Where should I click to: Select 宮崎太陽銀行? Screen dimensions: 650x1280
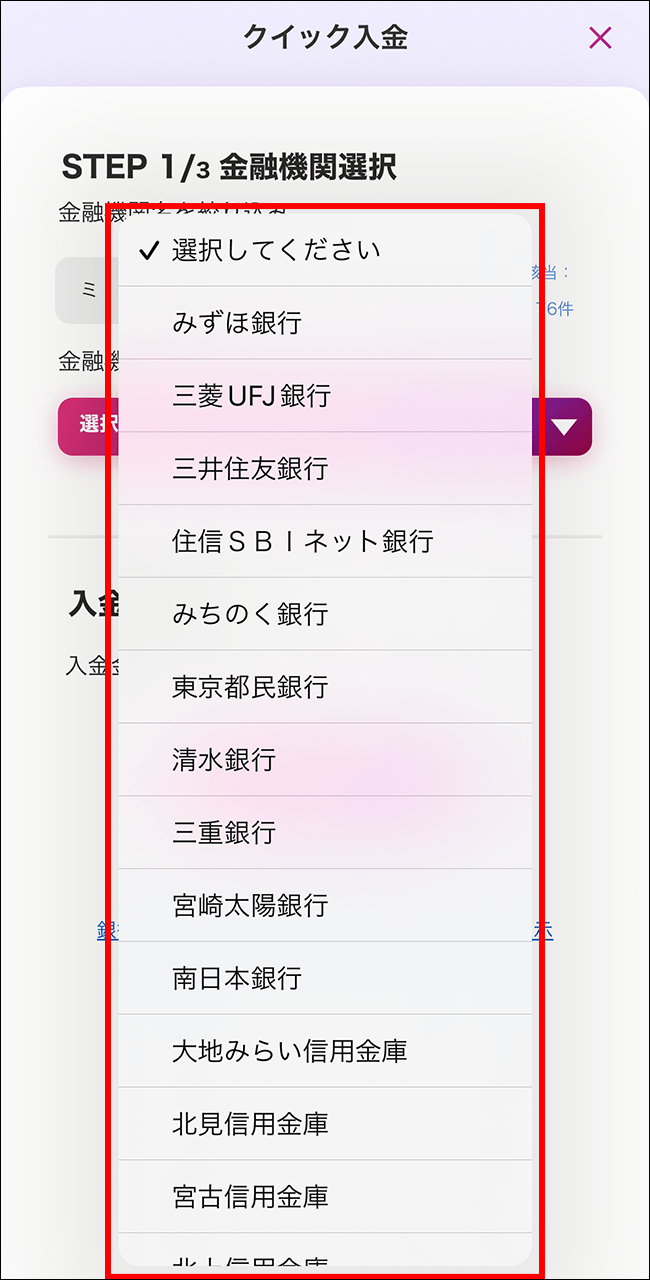coord(324,905)
